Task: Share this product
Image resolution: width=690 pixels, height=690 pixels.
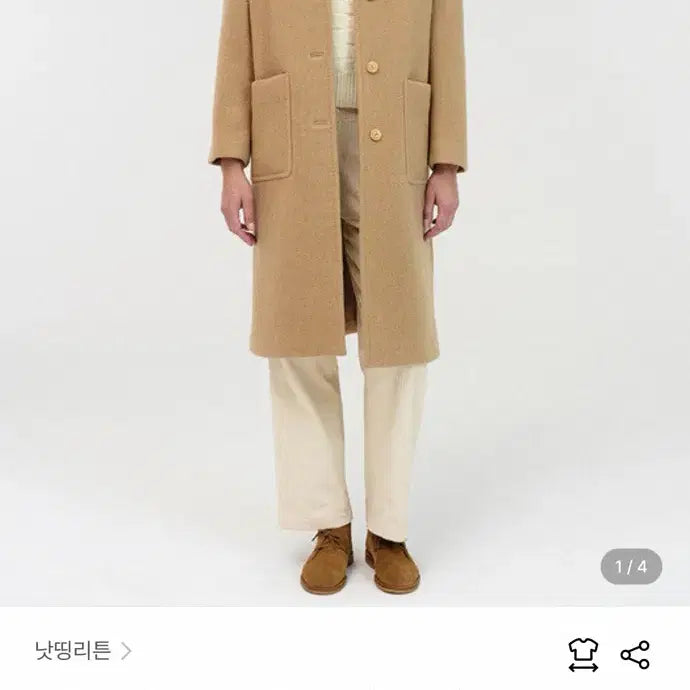Action: [x=635, y=655]
